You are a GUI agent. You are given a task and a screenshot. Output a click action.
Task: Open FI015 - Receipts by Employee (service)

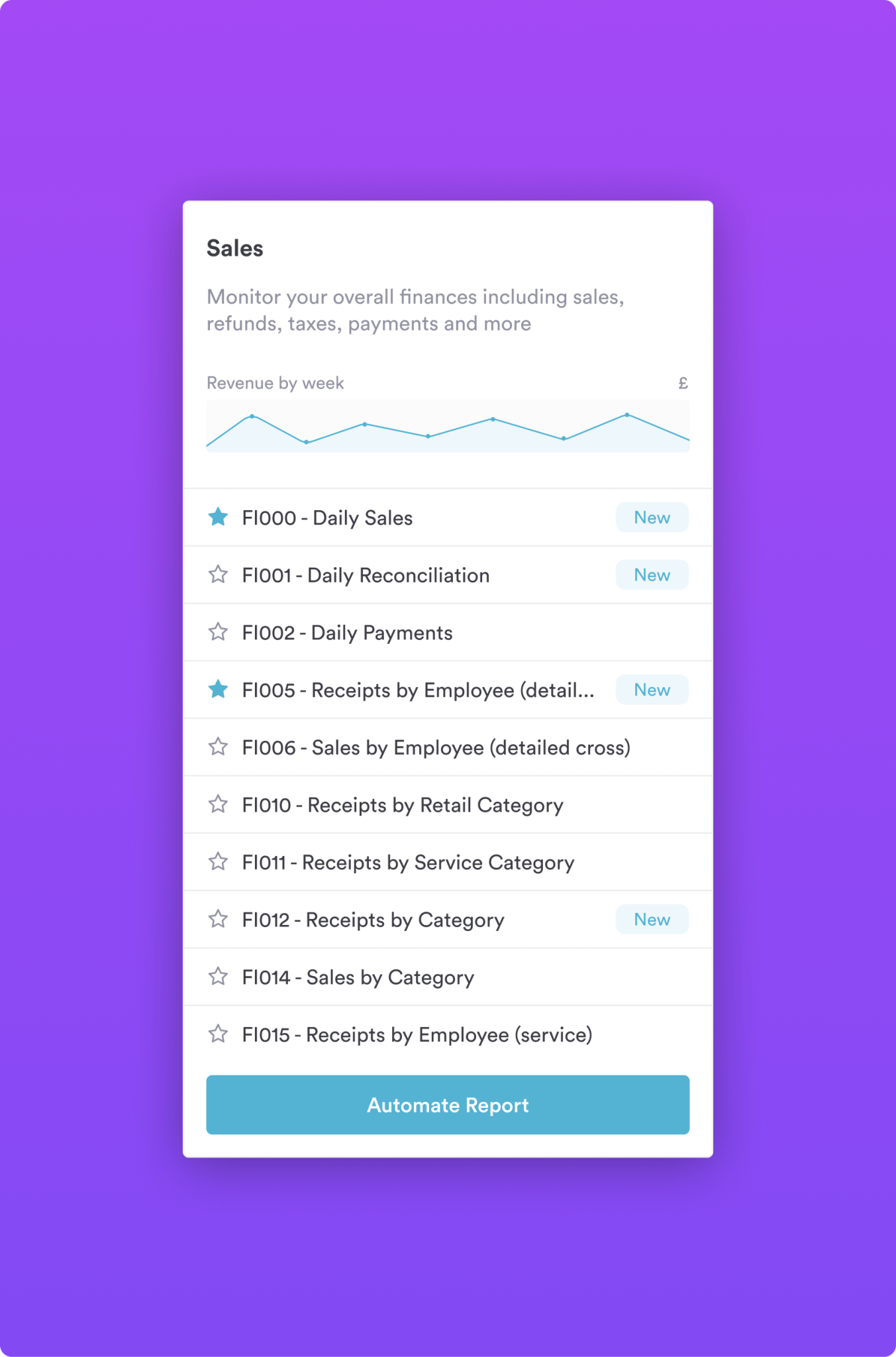point(417,1035)
